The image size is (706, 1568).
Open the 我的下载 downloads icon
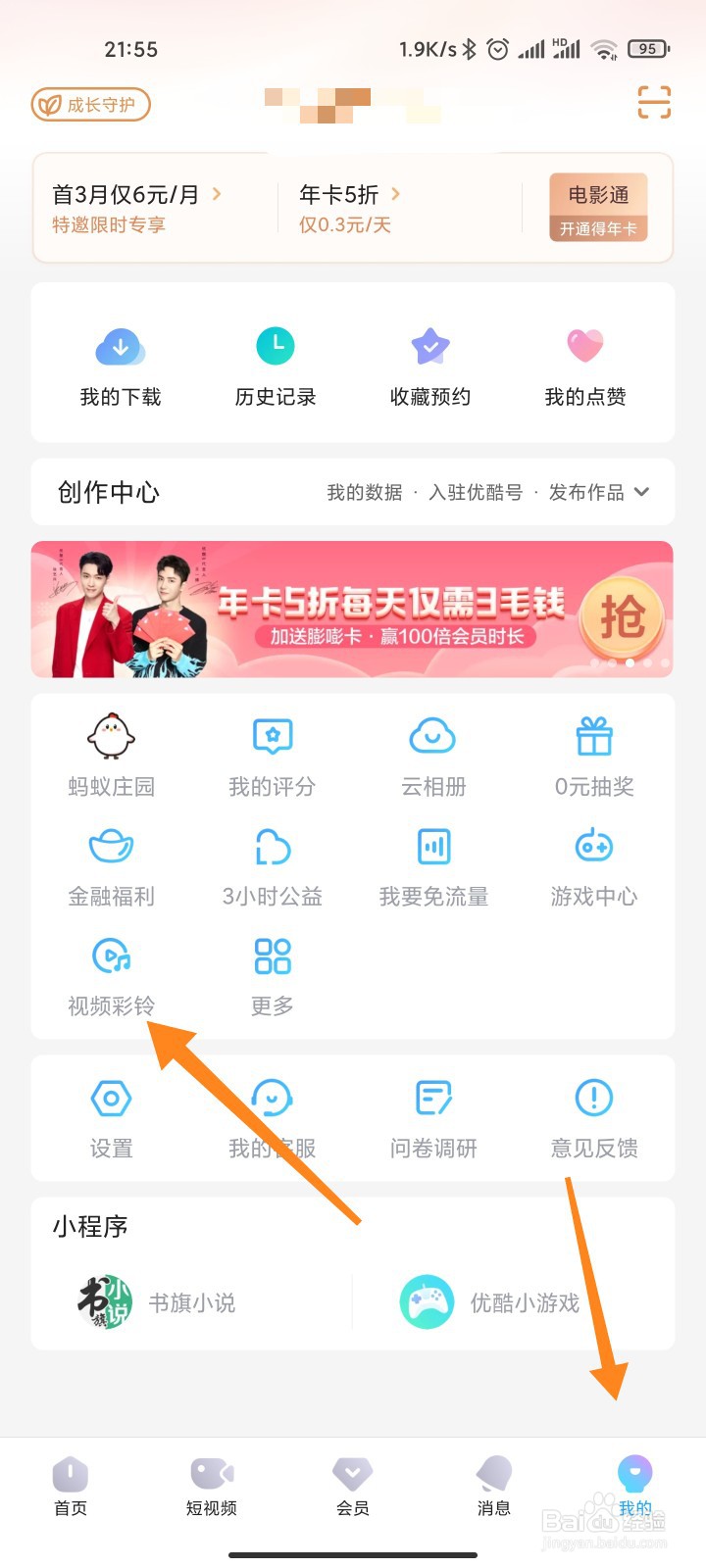click(x=119, y=348)
